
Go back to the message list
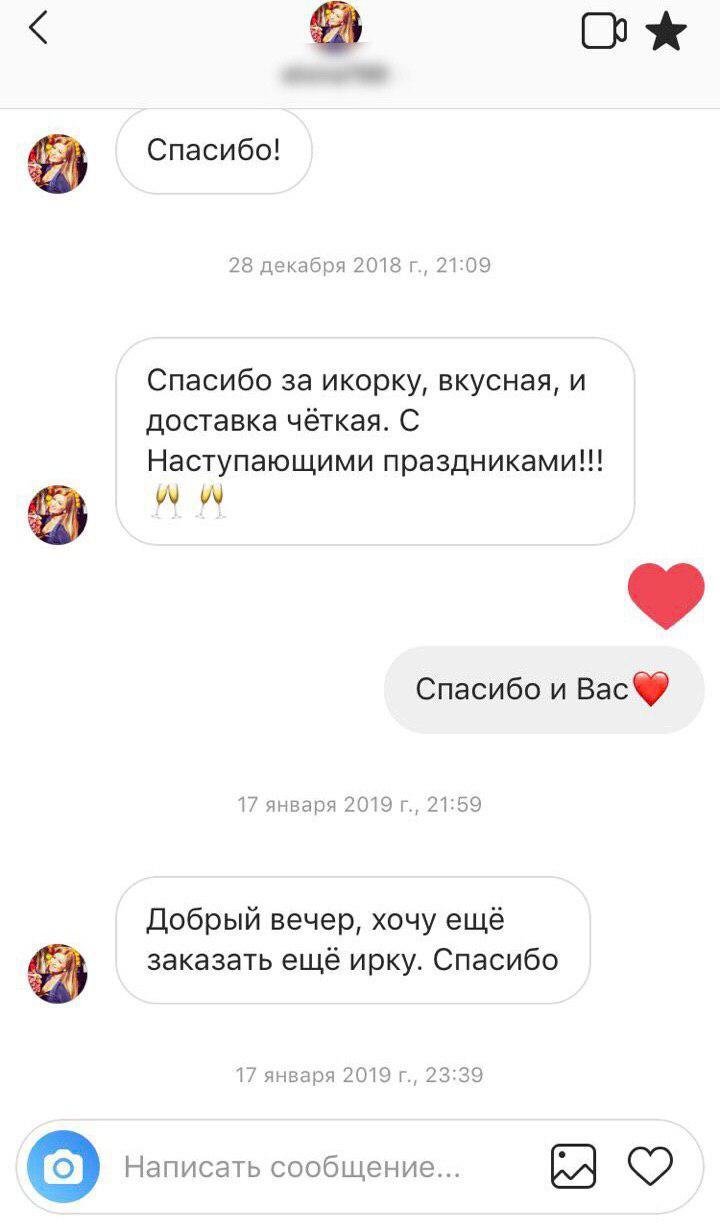coord(38,29)
